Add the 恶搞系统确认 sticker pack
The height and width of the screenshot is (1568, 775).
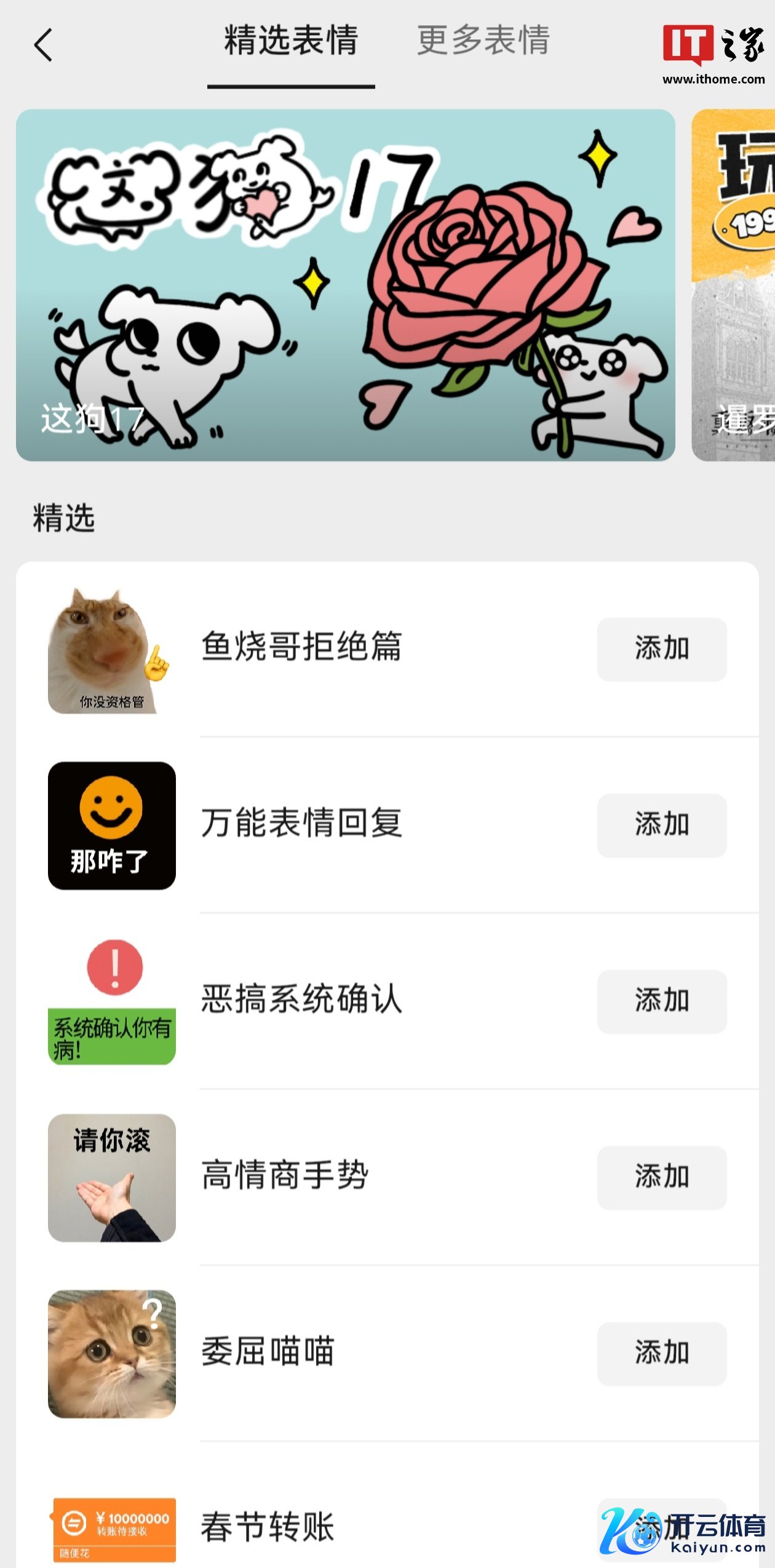[x=661, y=1001]
